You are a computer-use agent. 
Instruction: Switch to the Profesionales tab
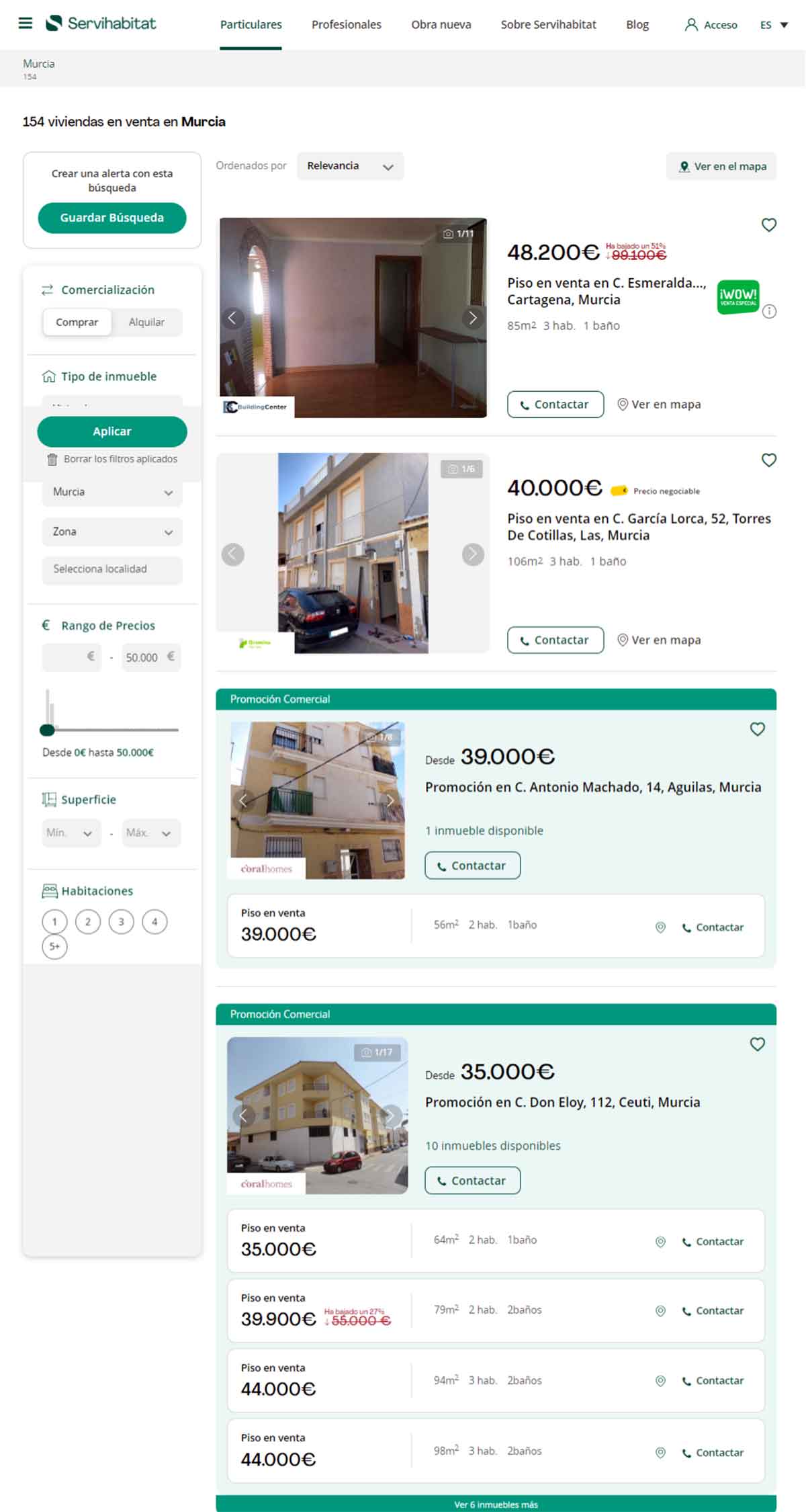click(x=346, y=25)
